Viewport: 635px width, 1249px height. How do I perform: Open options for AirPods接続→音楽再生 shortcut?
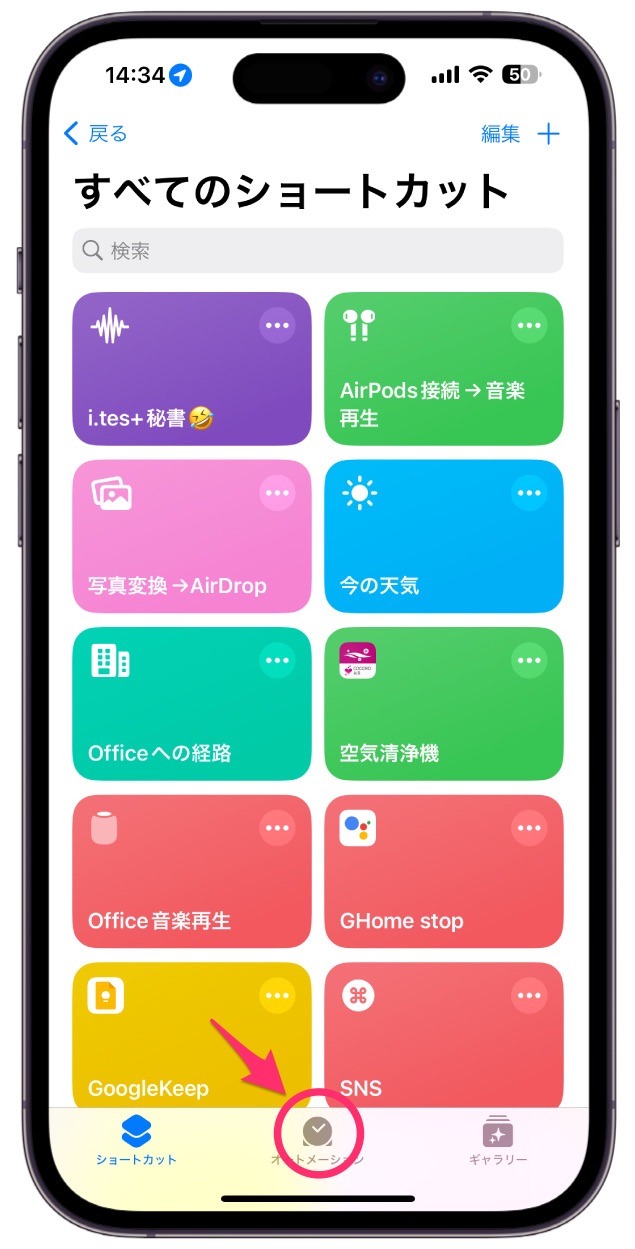click(529, 325)
